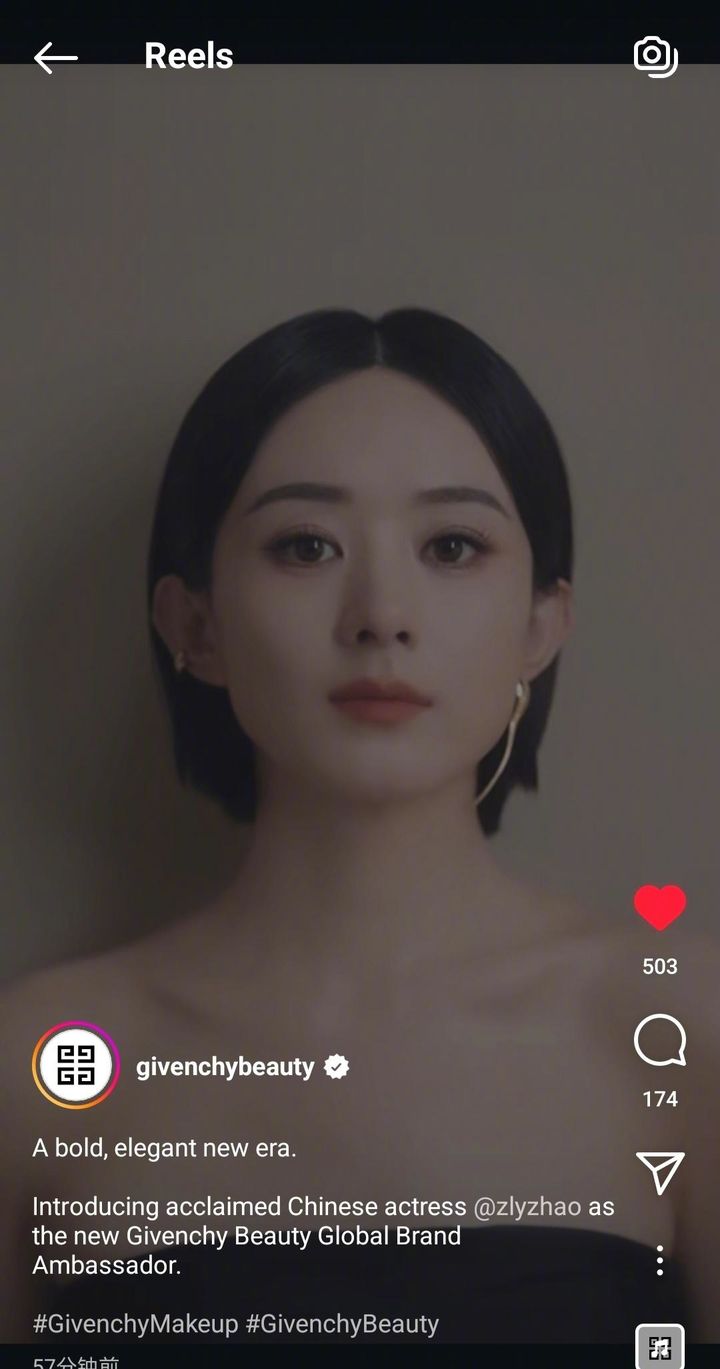Open the mentioned @zlyzhao profile
Viewport: 720px width, 1369px height.
click(527, 1207)
